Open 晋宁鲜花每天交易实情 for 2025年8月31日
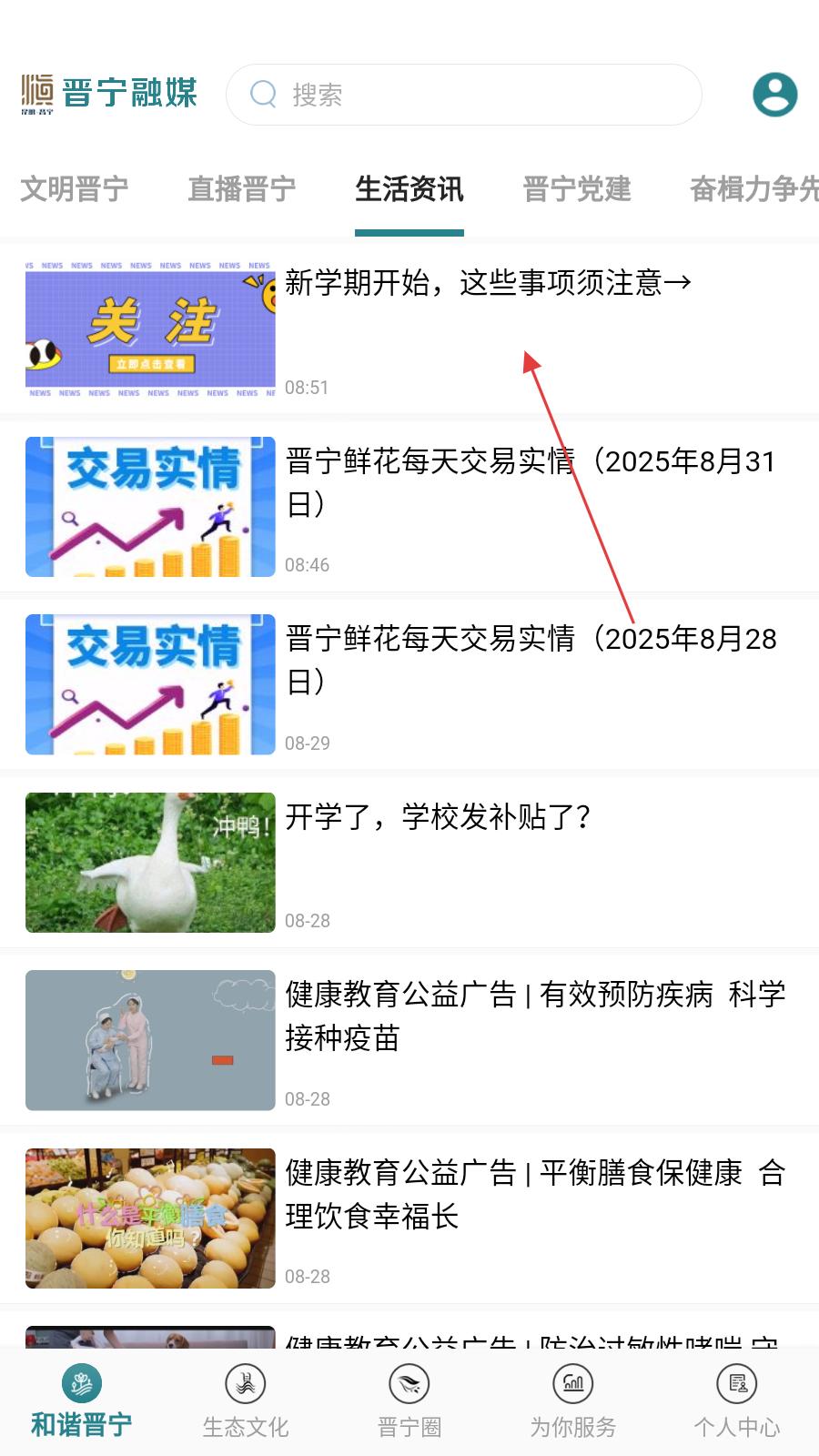 coord(409,507)
